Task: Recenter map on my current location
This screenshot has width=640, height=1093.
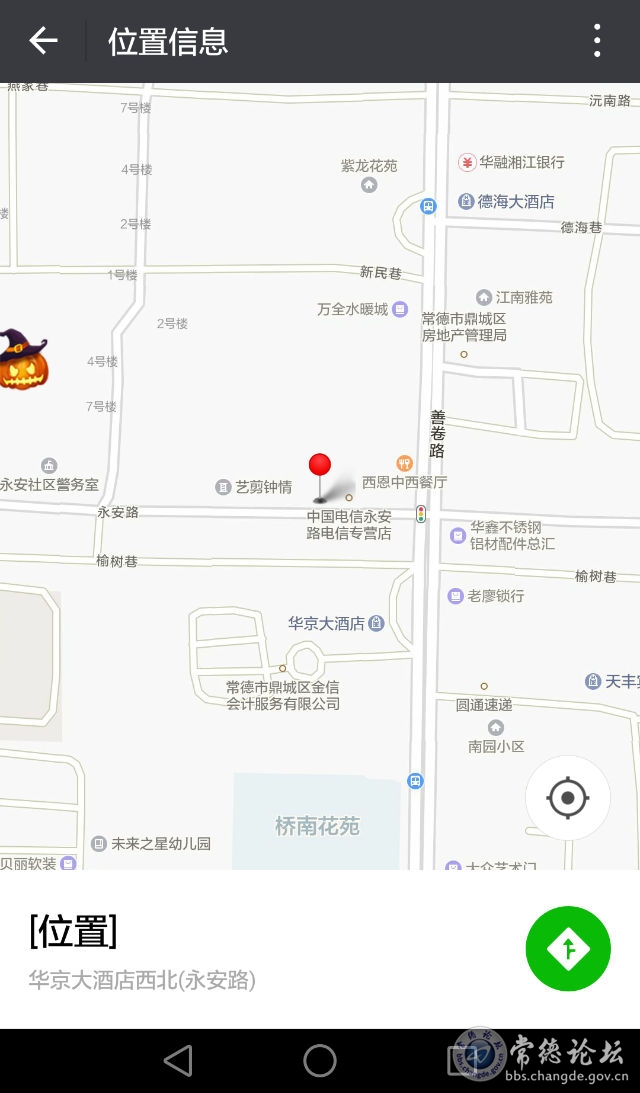Action: pos(567,797)
